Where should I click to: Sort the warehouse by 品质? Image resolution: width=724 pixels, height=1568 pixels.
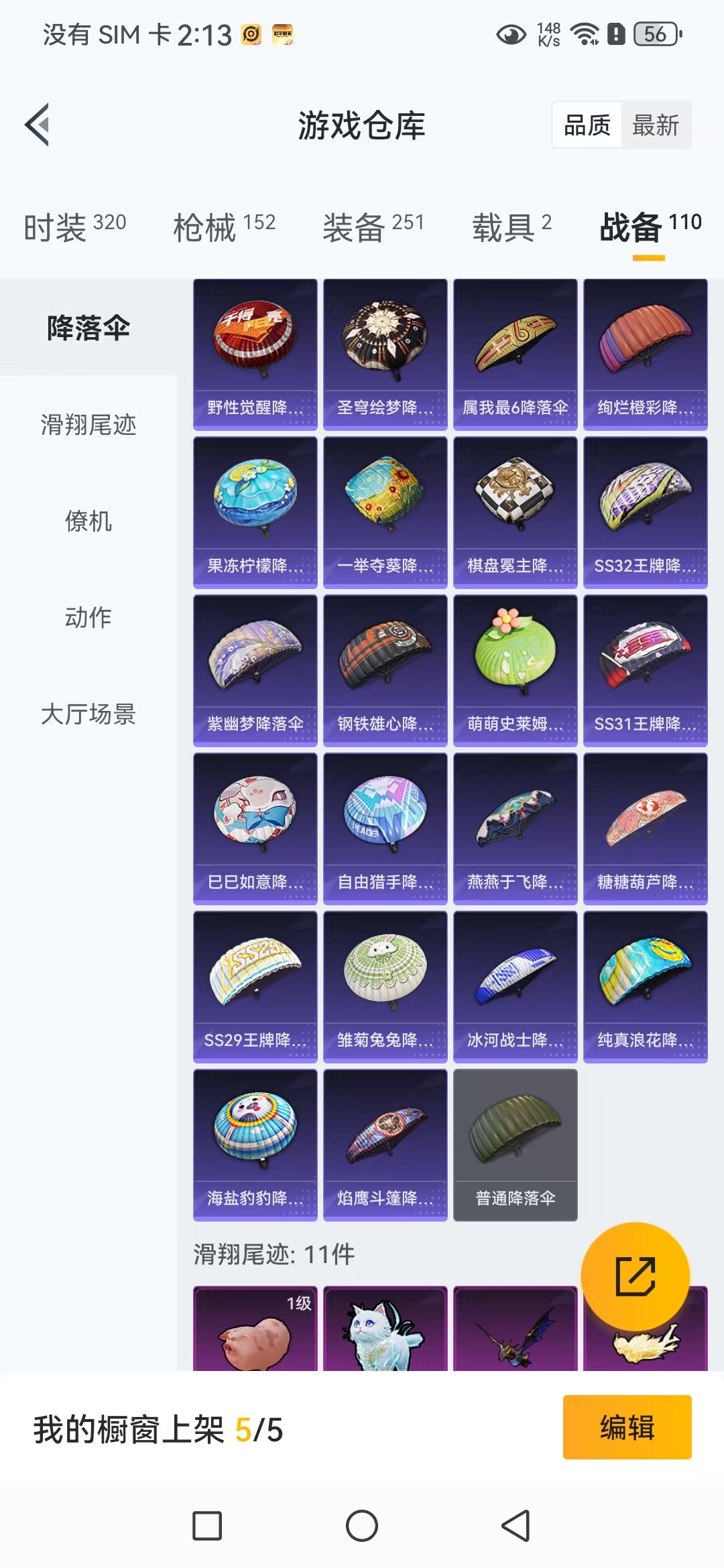(x=587, y=125)
